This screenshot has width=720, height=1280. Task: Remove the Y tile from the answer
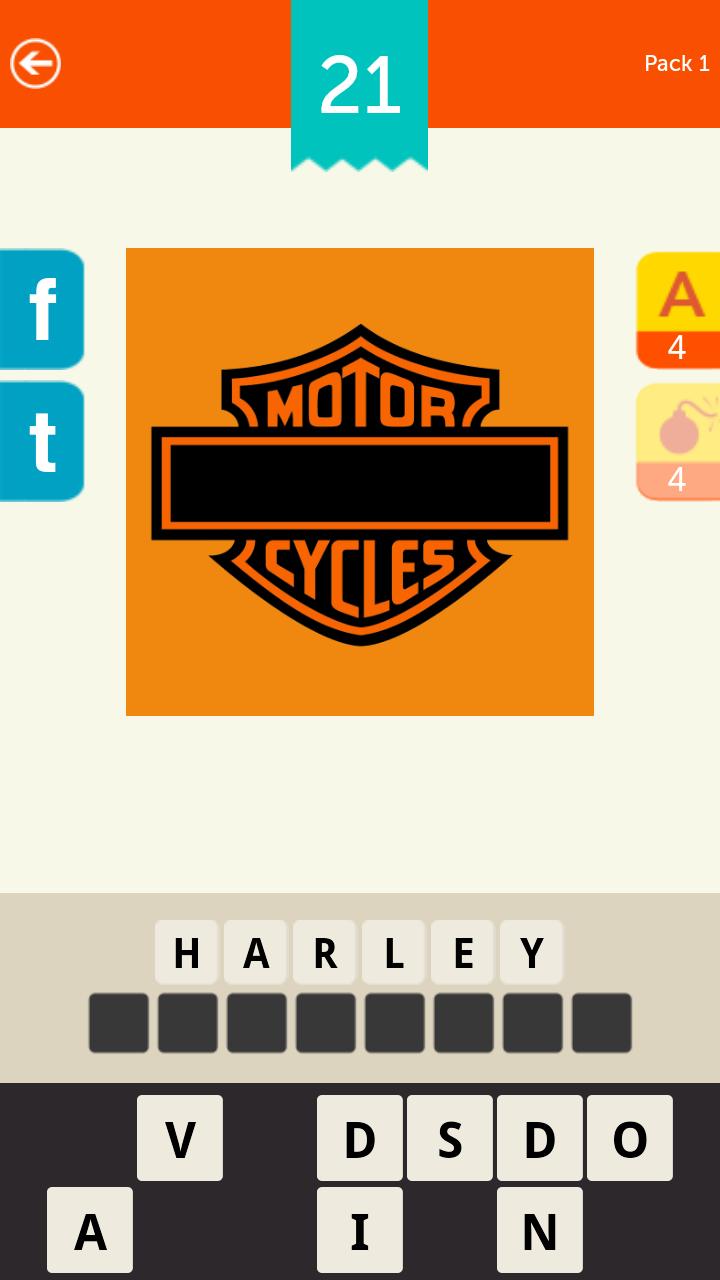[x=531, y=951]
